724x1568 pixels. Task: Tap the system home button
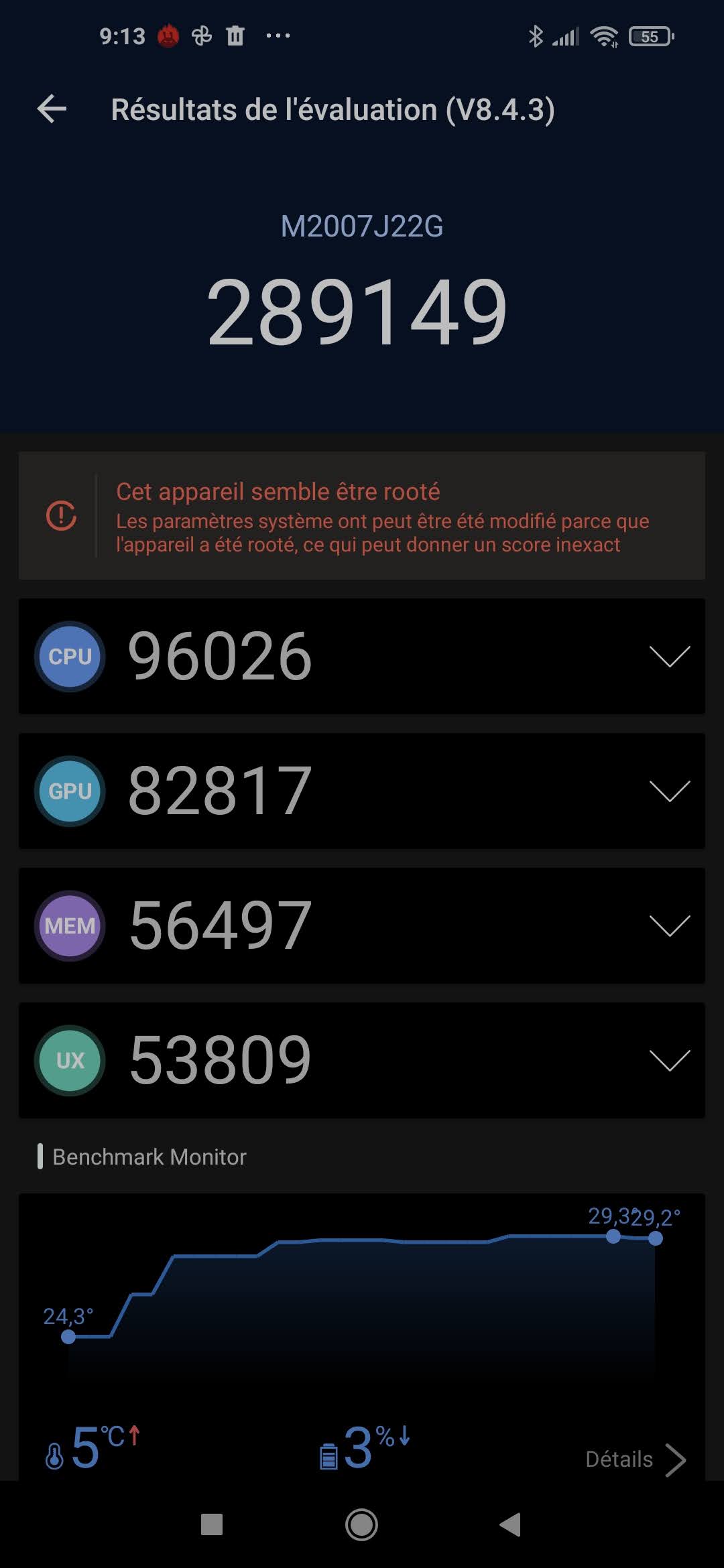click(361, 1524)
